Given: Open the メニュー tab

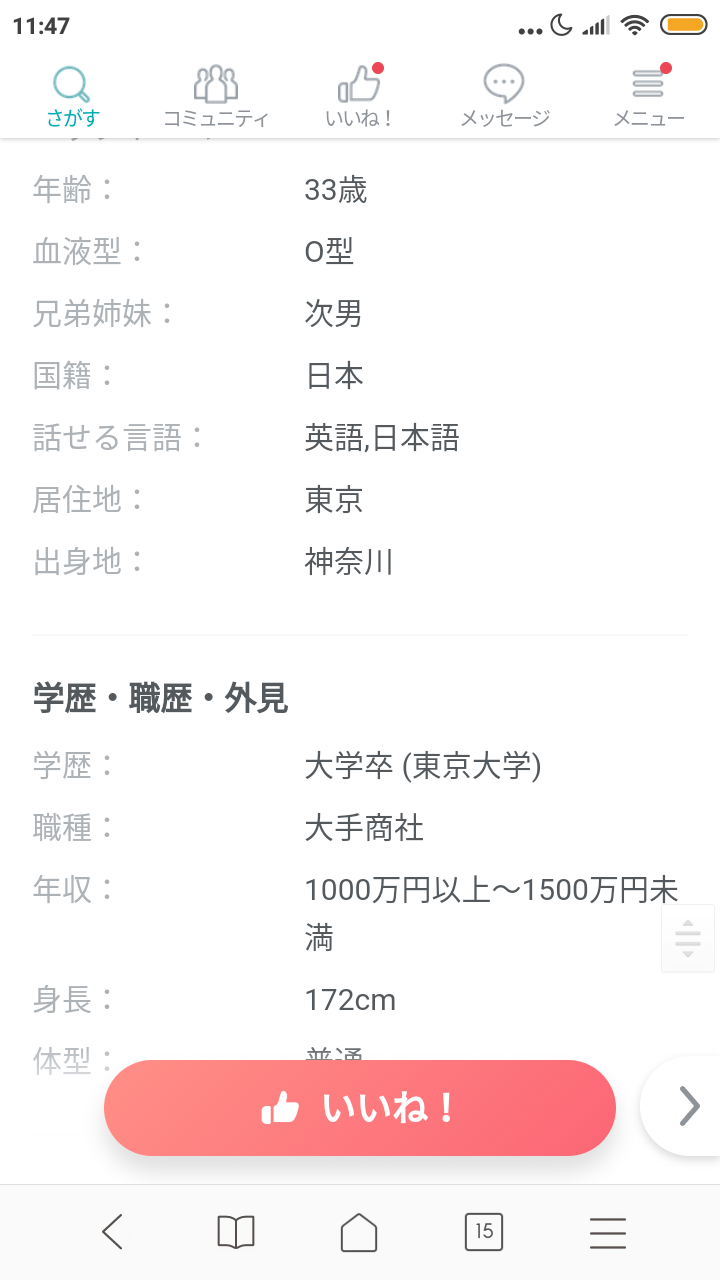Looking at the screenshot, I should click(x=648, y=96).
